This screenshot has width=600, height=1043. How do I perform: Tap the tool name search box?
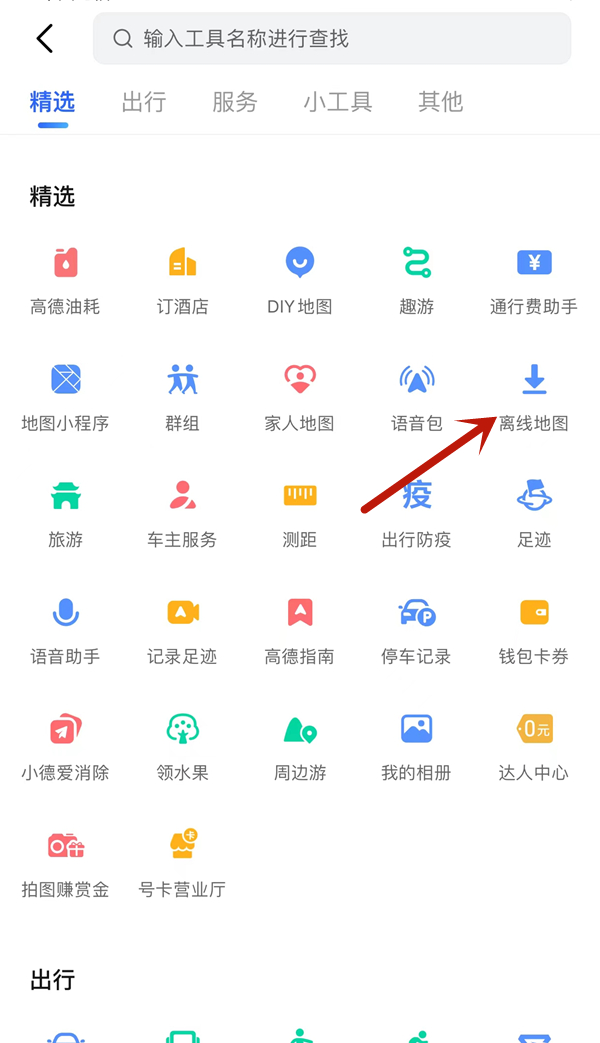click(332, 39)
